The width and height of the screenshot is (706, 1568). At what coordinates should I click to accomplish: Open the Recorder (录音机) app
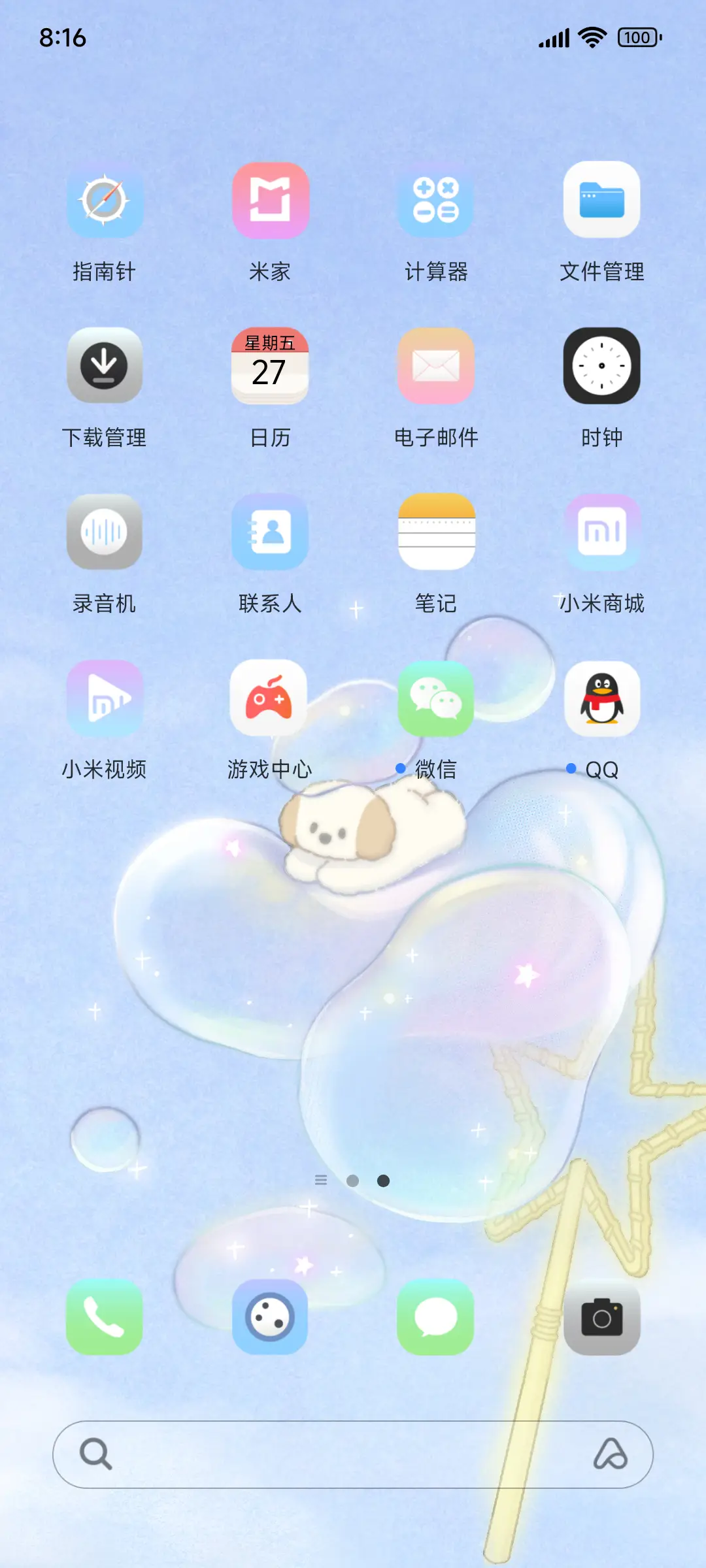click(x=104, y=532)
